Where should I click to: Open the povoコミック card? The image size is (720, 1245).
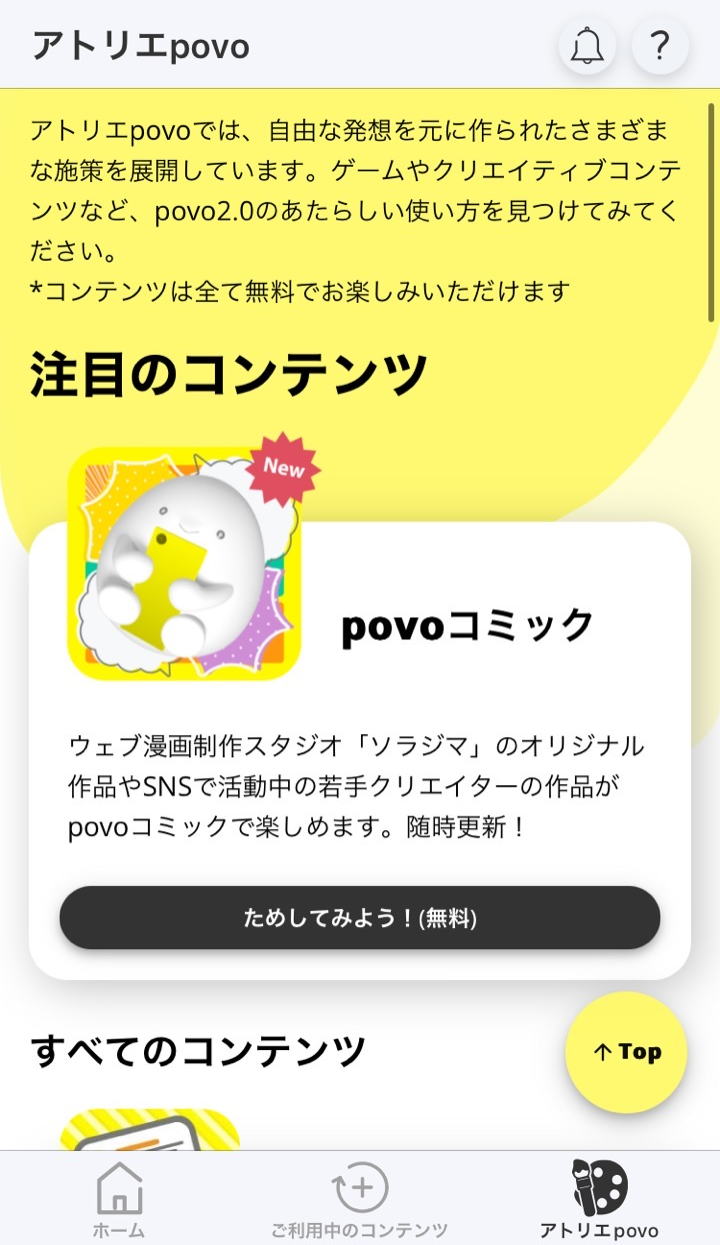468,627
